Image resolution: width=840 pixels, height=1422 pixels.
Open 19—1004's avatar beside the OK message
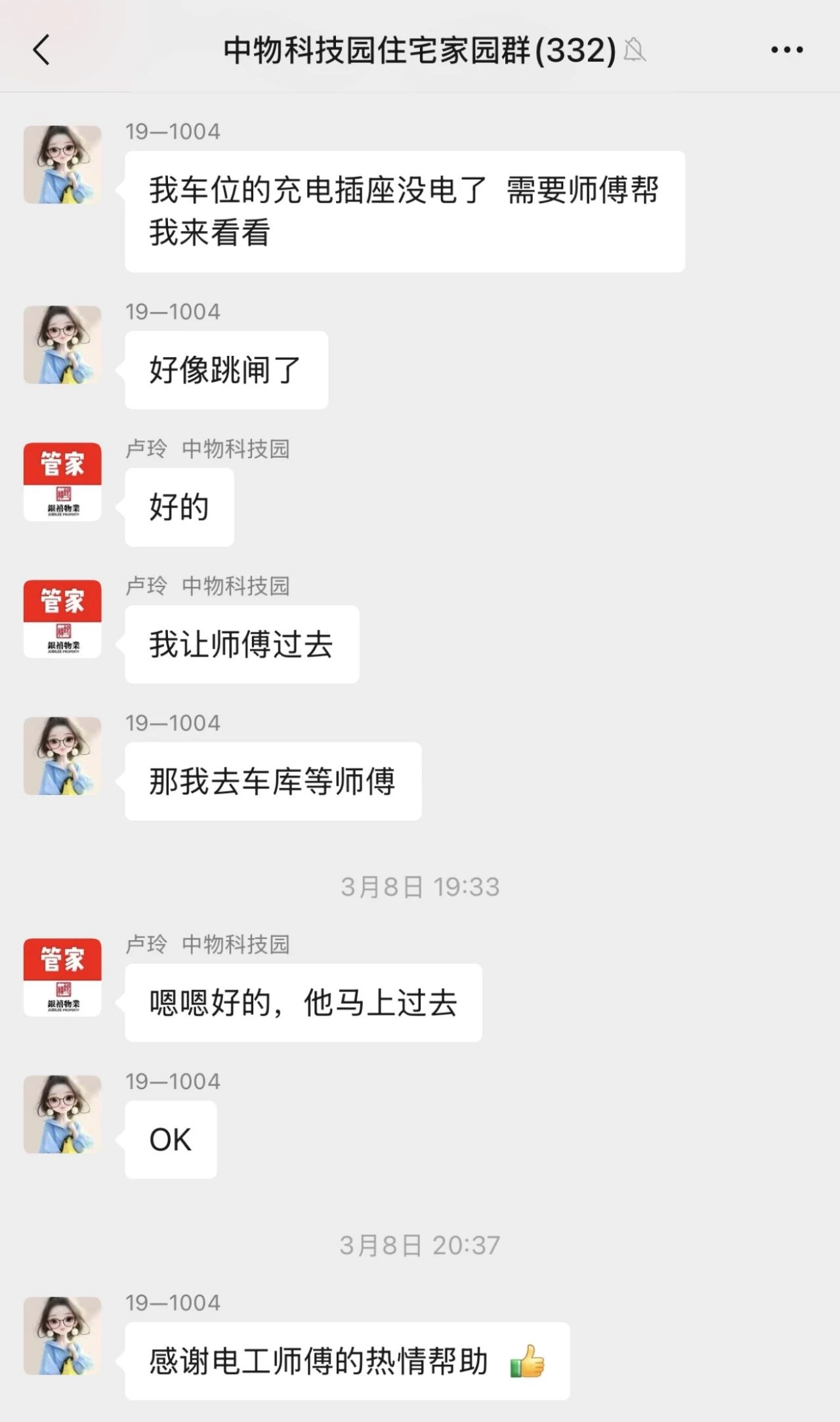coord(62,1114)
